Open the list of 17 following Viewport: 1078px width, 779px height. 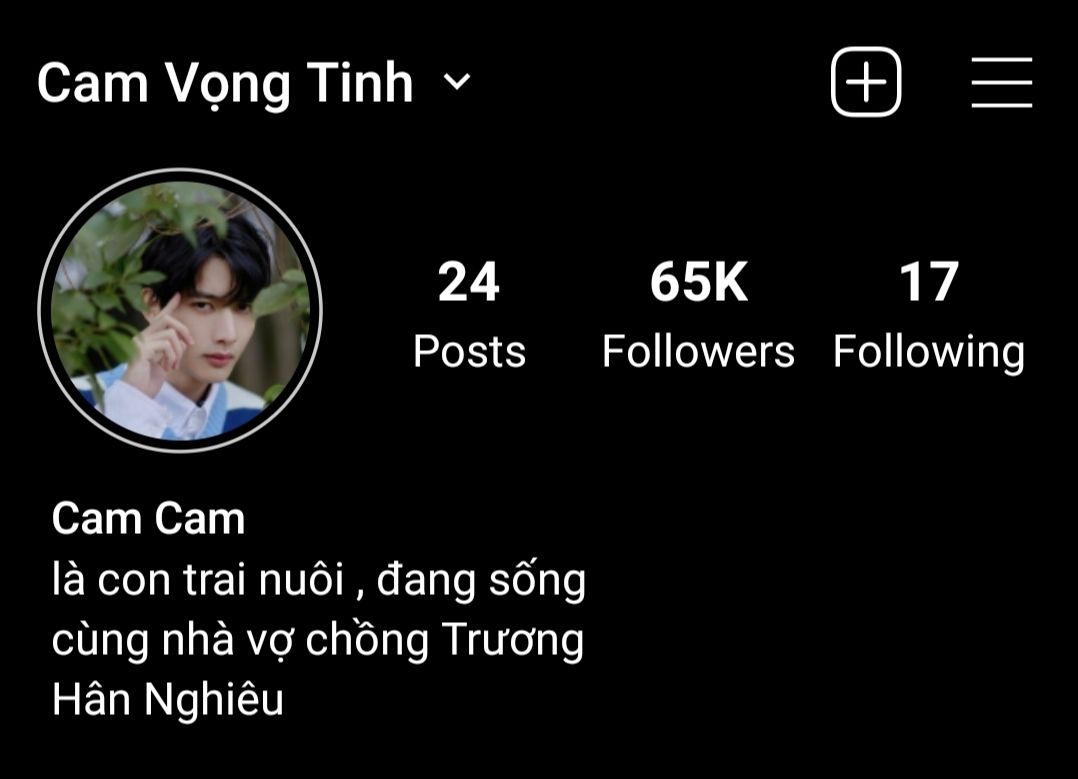click(928, 313)
